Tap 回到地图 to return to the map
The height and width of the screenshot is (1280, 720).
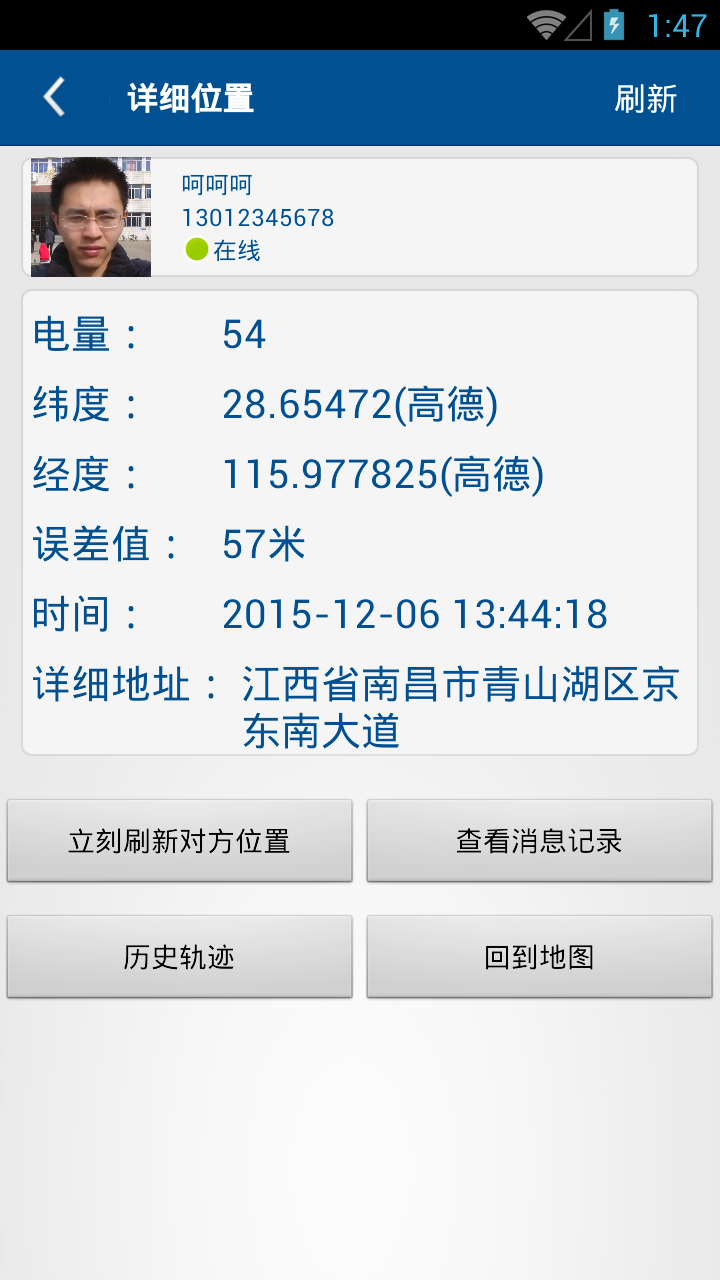[539, 956]
